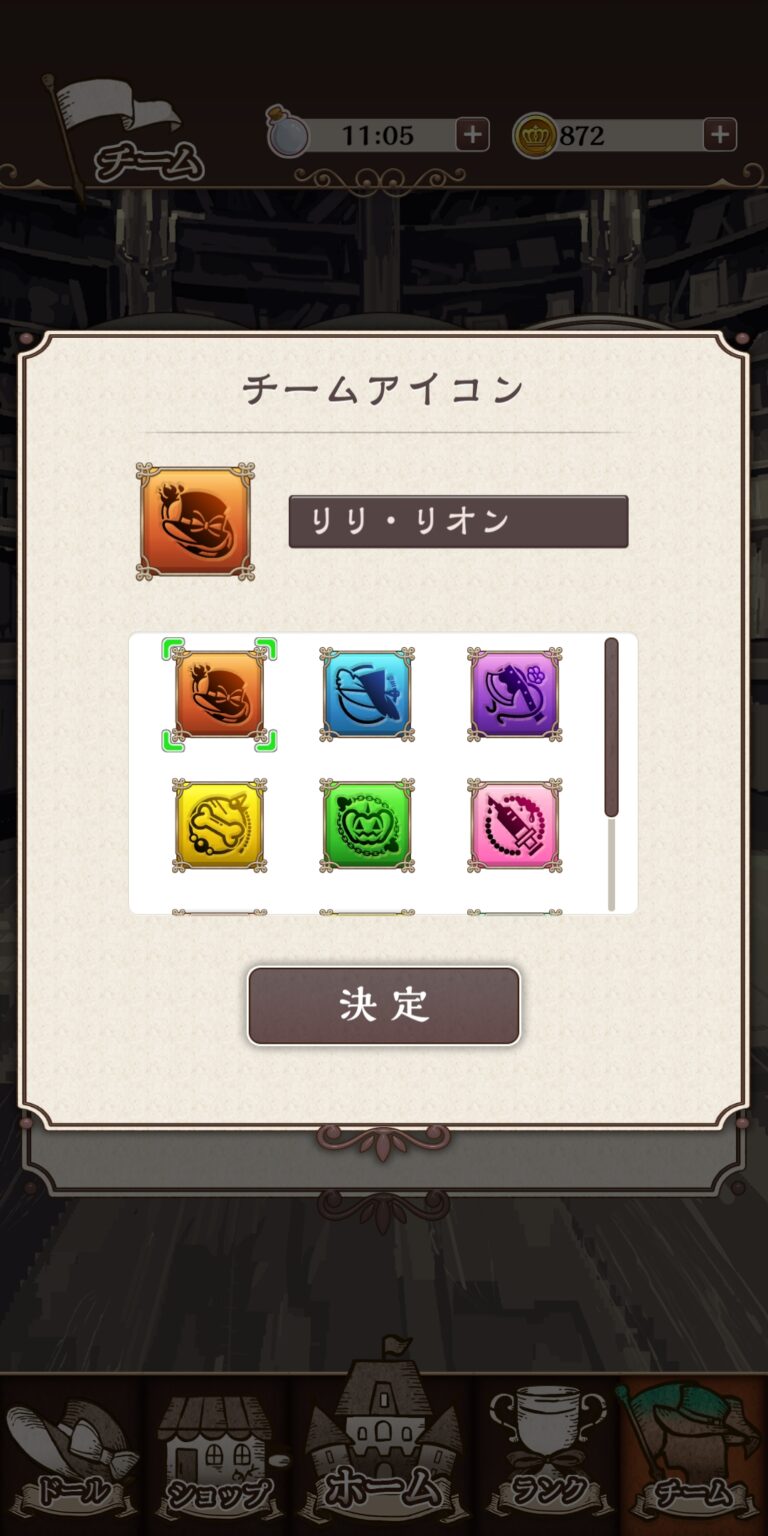Image resolution: width=768 pixels, height=1536 pixels.
Task: Confirm selection with the 決定 button
Action: [x=384, y=1006]
